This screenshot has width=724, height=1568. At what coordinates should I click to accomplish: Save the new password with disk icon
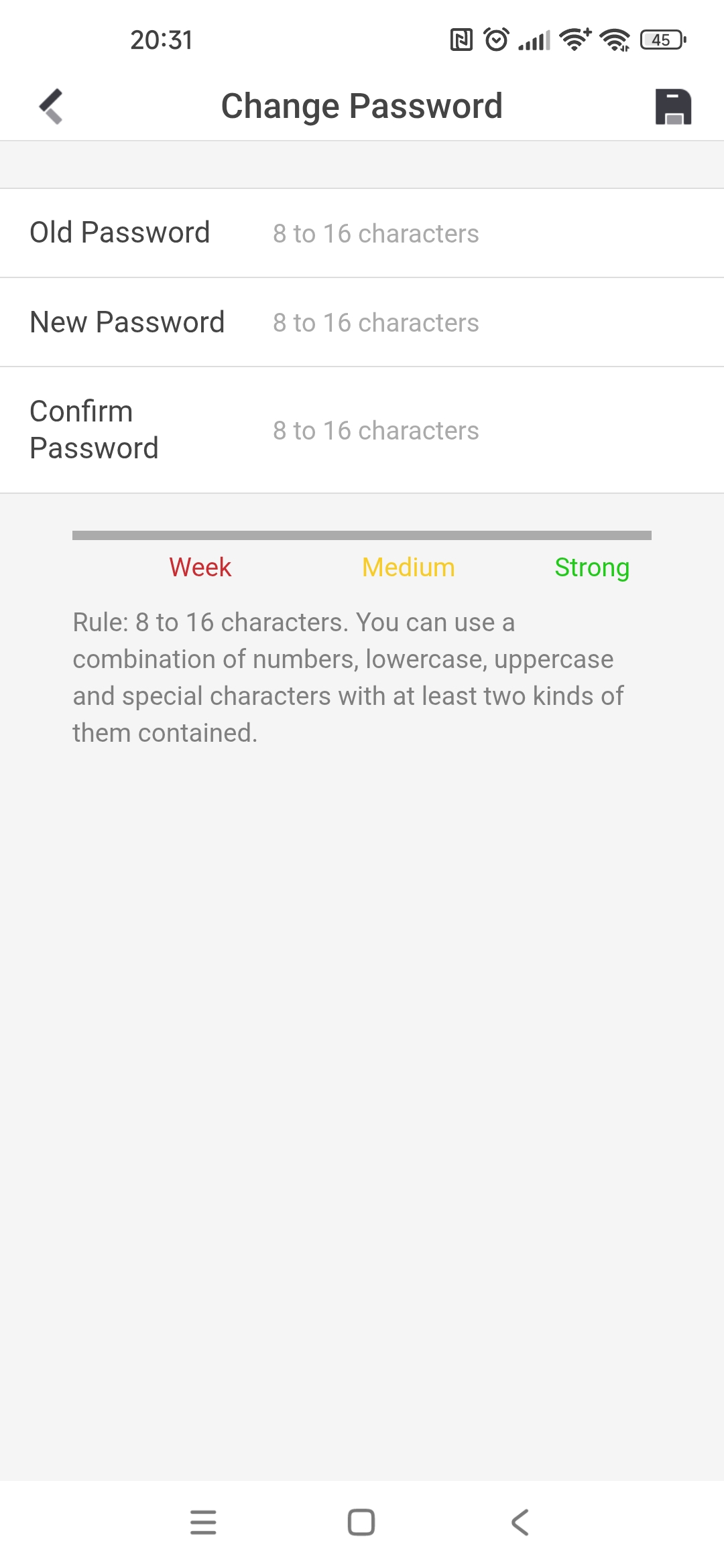[x=673, y=107]
